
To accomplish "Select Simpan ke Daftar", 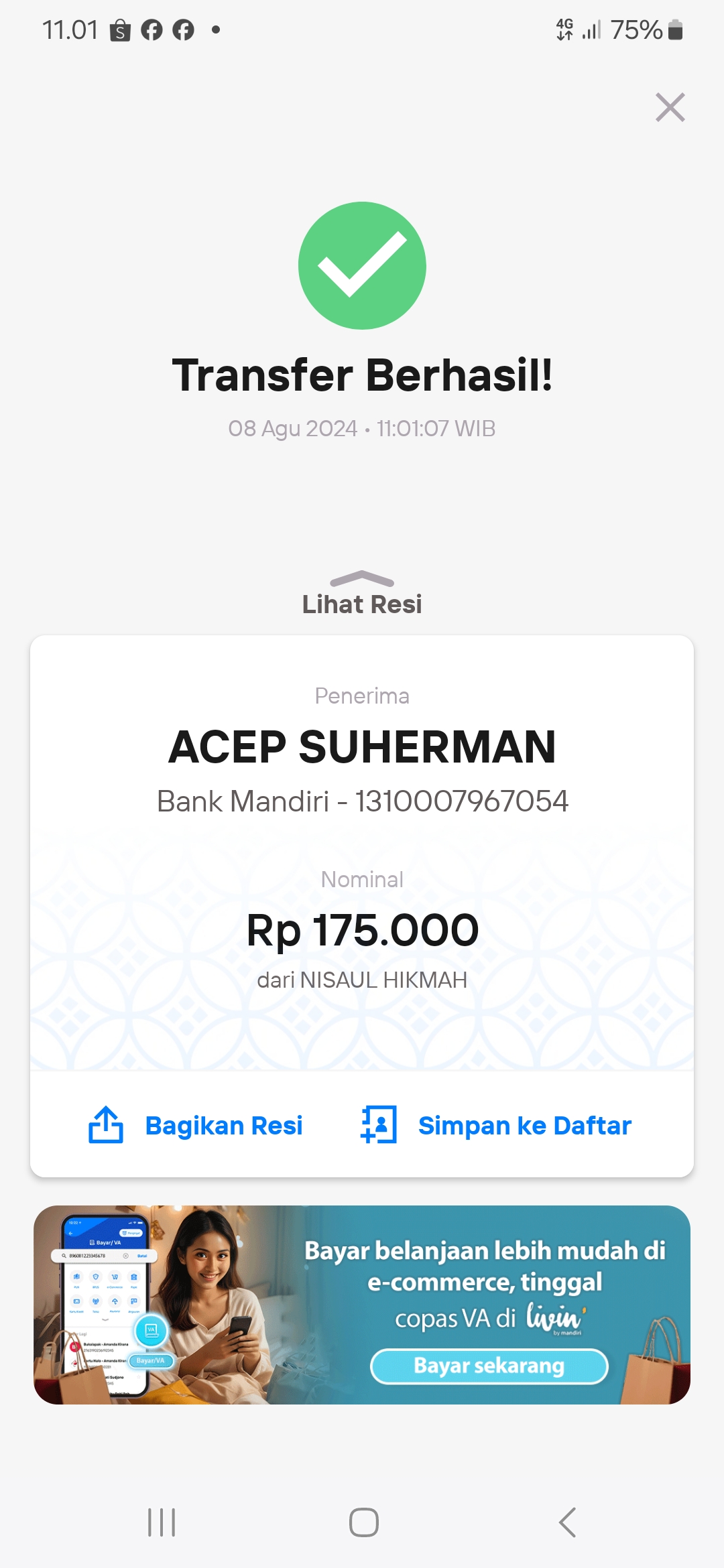I will tap(496, 1125).
